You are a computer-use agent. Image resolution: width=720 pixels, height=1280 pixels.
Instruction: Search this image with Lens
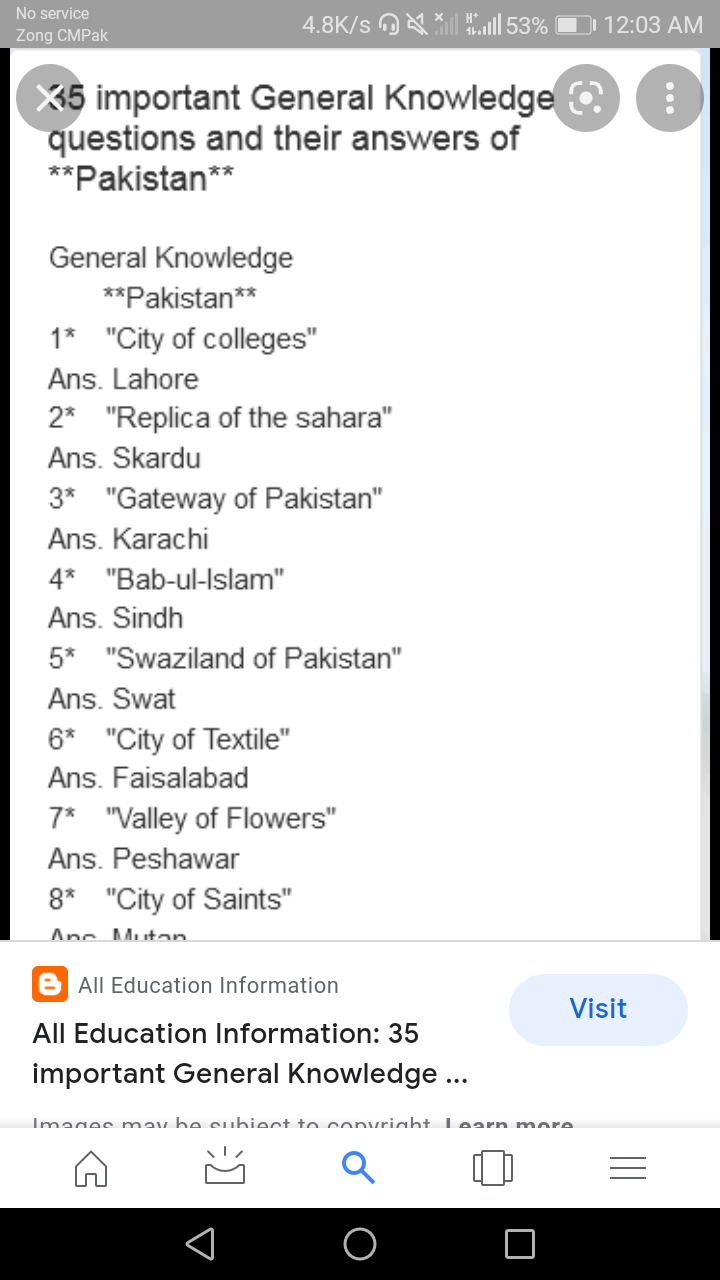[x=586, y=98]
